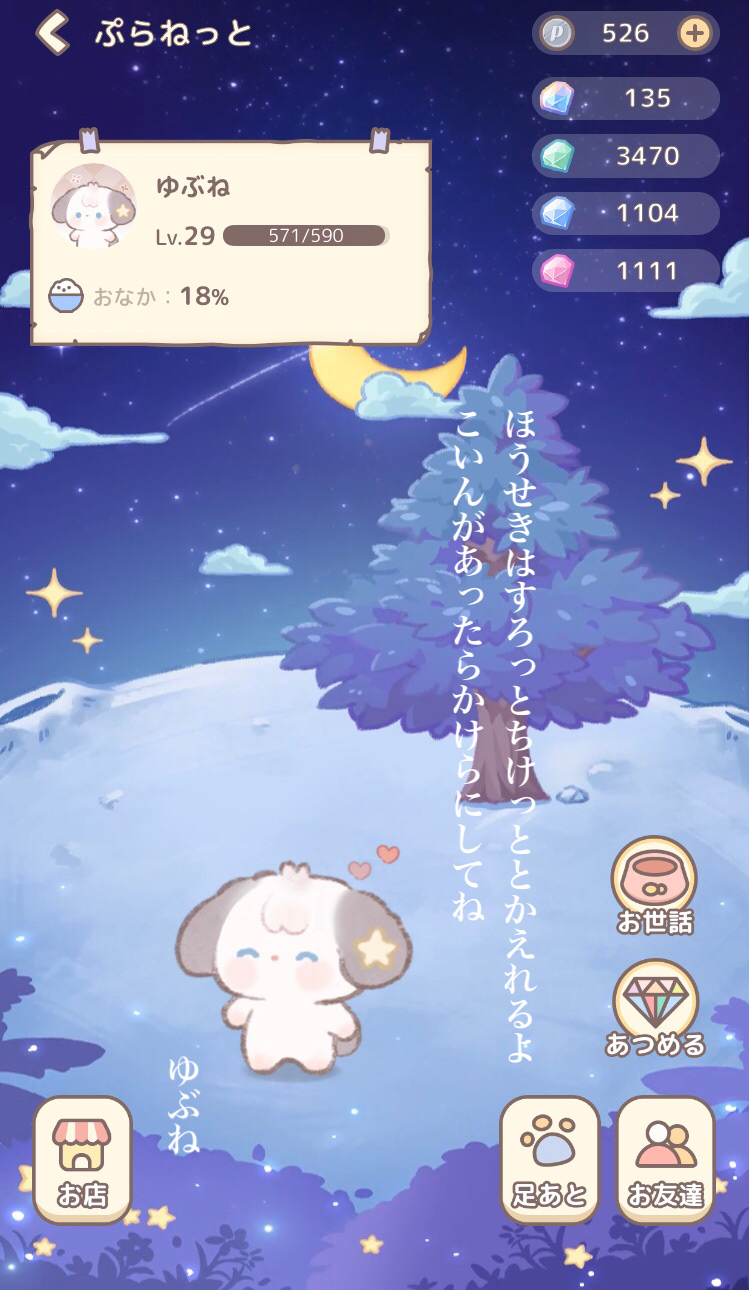Image resolution: width=749 pixels, height=1290 pixels.
Task: Open the お世話 care menu
Action: 654,886
